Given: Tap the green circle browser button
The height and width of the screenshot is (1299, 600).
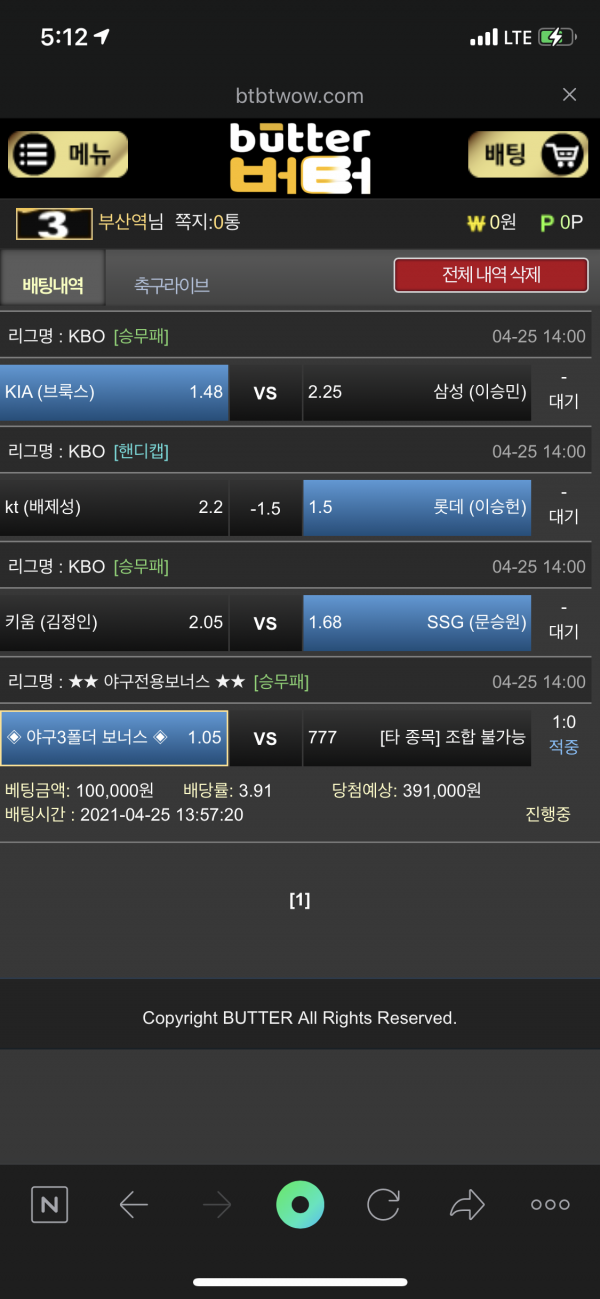Looking at the screenshot, I should (300, 1205).
